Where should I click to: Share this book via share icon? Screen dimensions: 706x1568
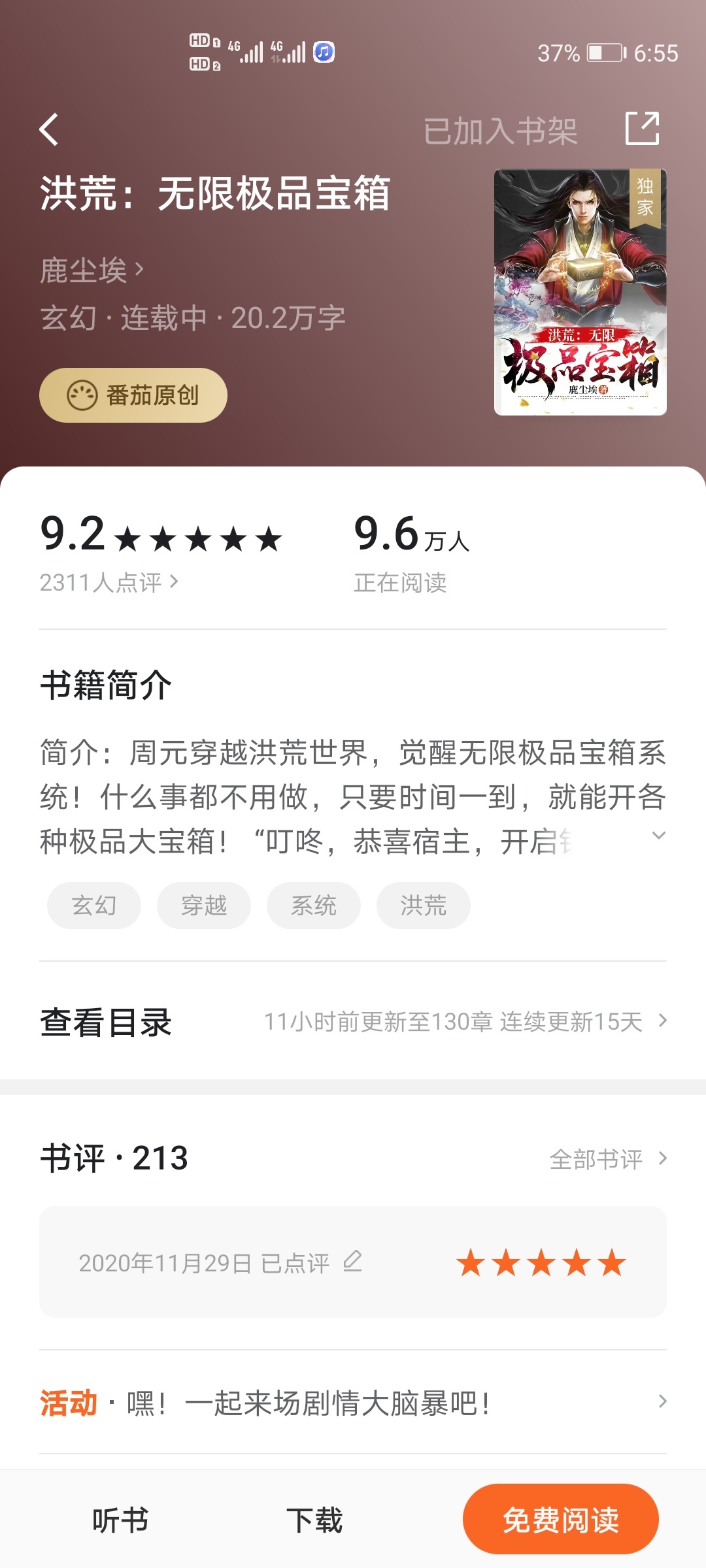pos(642,129)
